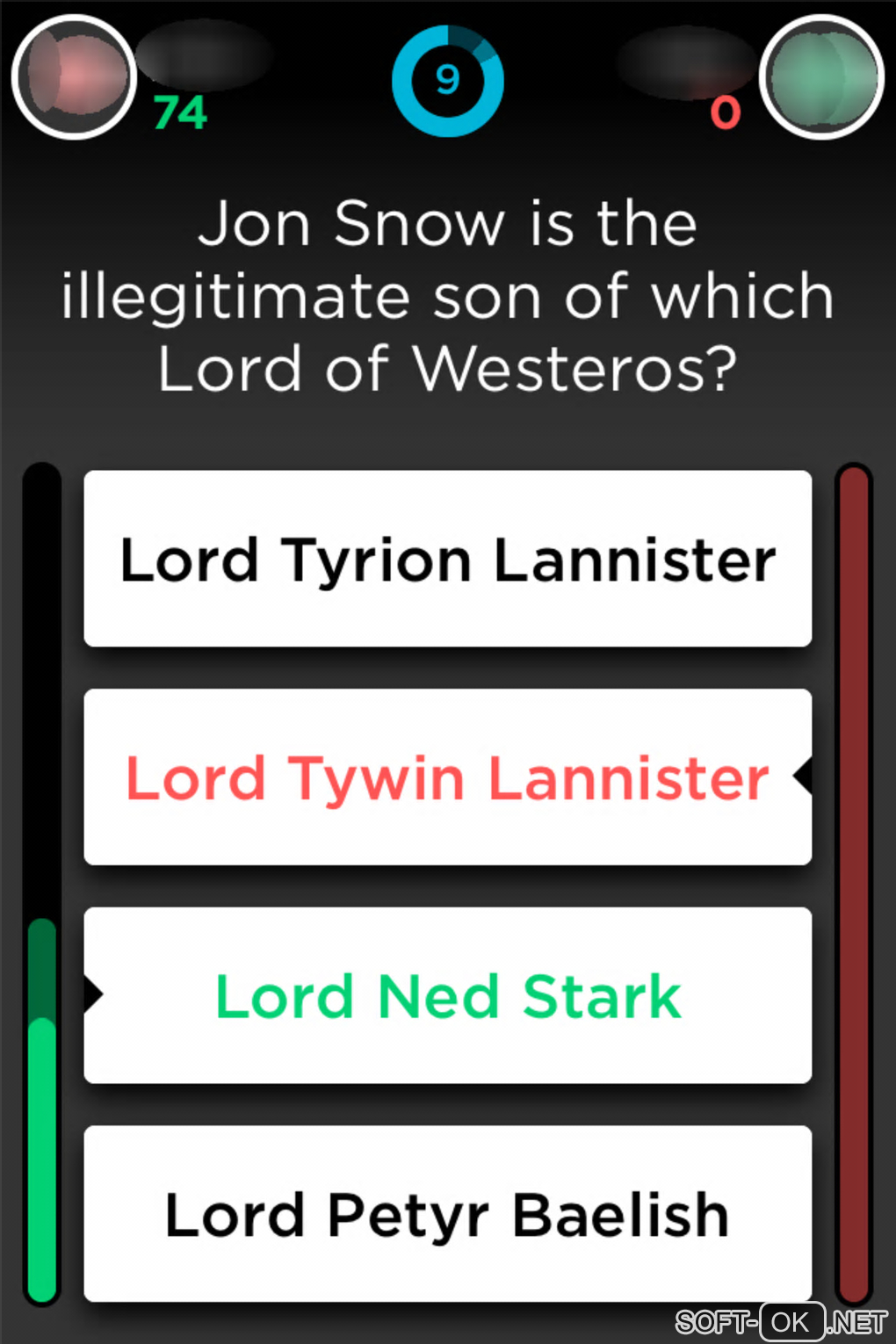Select the answer Lord Tyrion Lannister
The width and height of the screenshot is (896, 1344).
point(447,560)
